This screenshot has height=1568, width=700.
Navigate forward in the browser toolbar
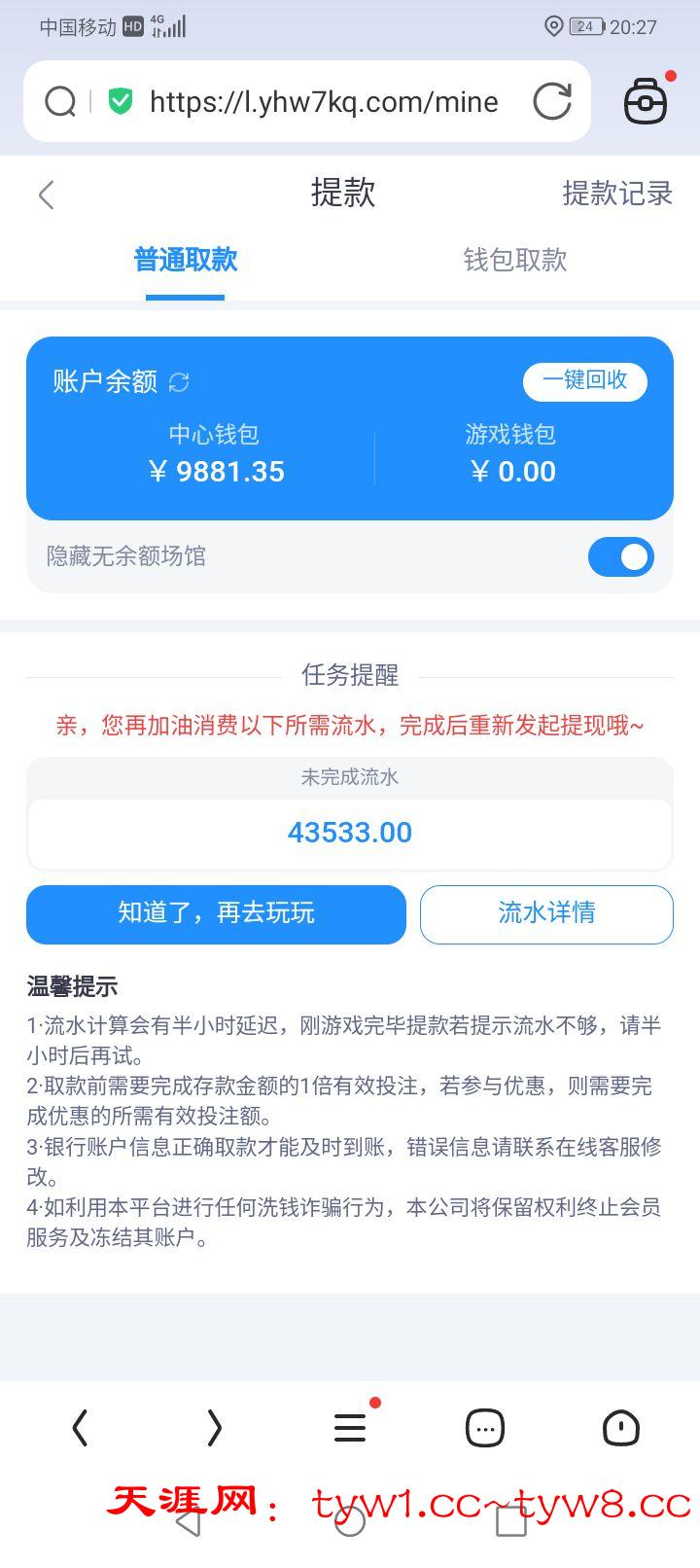point(215,1427)
